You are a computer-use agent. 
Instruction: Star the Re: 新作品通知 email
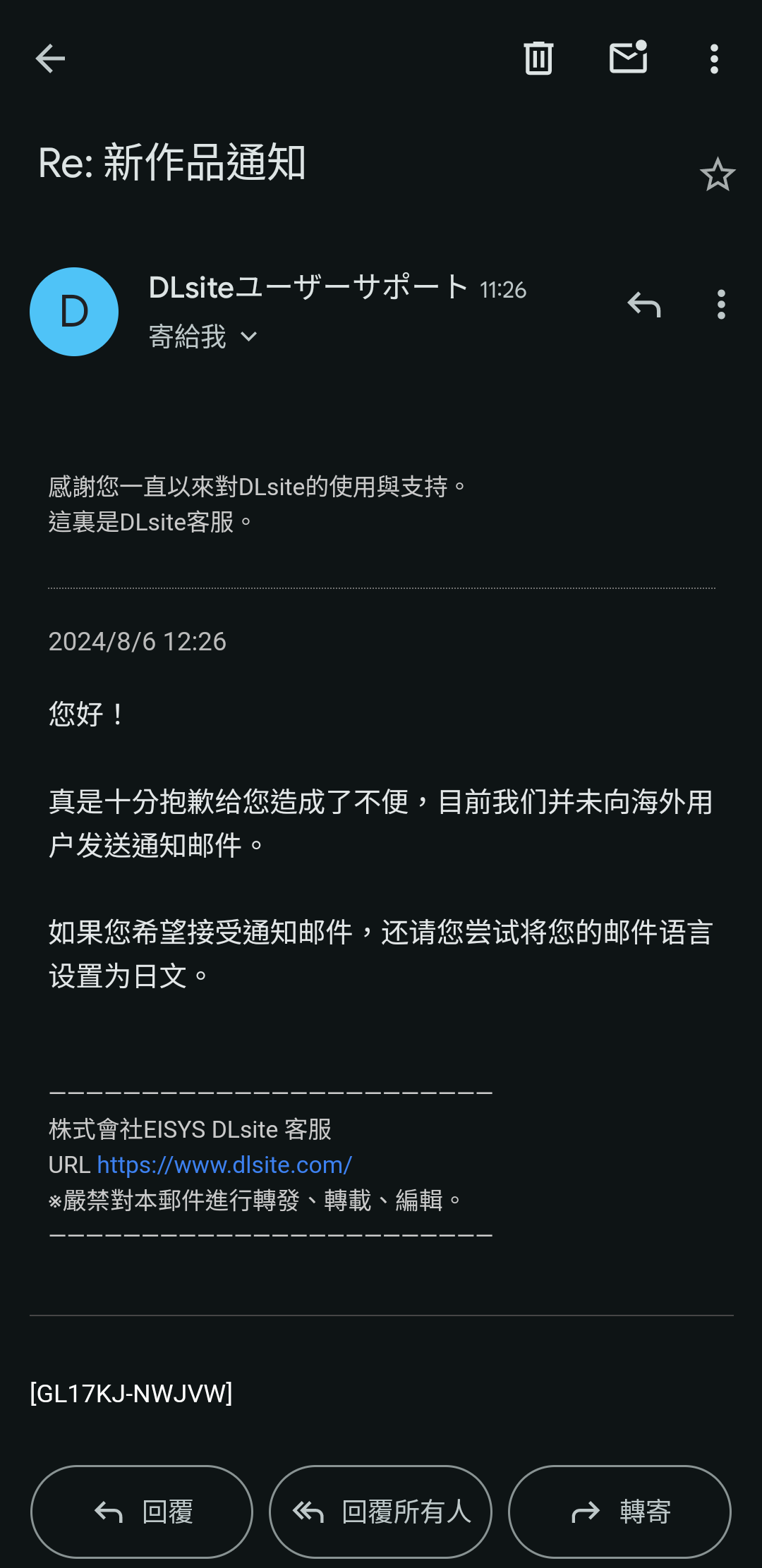718,174
